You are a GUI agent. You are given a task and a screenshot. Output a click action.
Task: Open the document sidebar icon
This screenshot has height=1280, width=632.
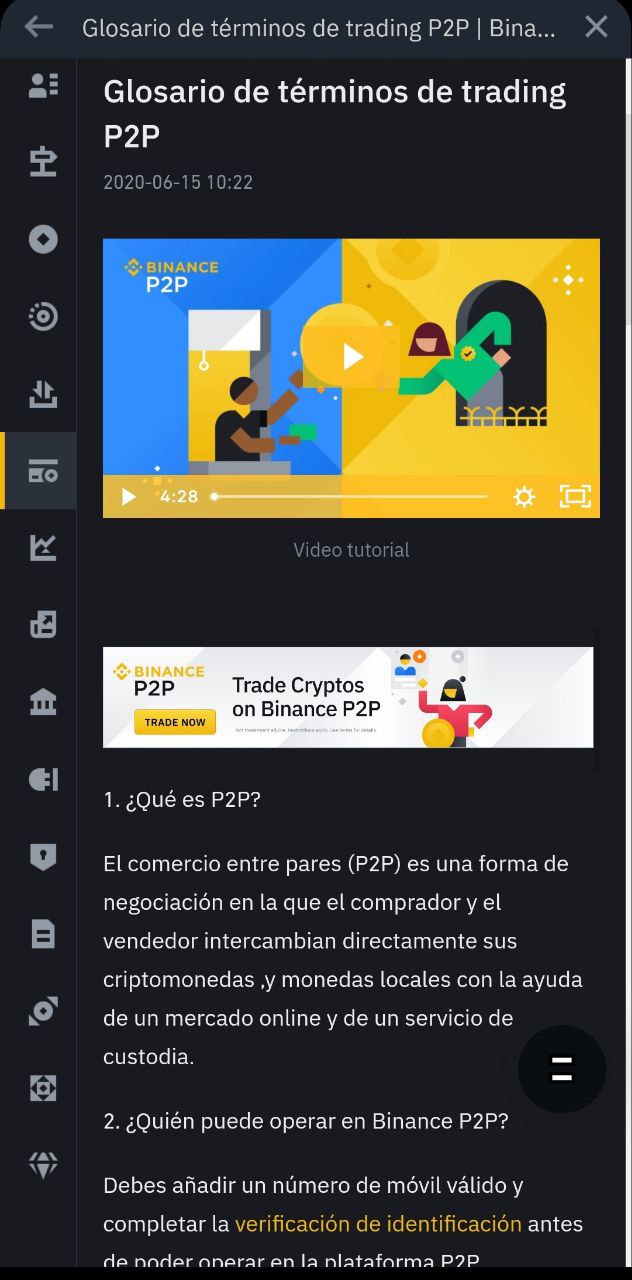point(43,934)
